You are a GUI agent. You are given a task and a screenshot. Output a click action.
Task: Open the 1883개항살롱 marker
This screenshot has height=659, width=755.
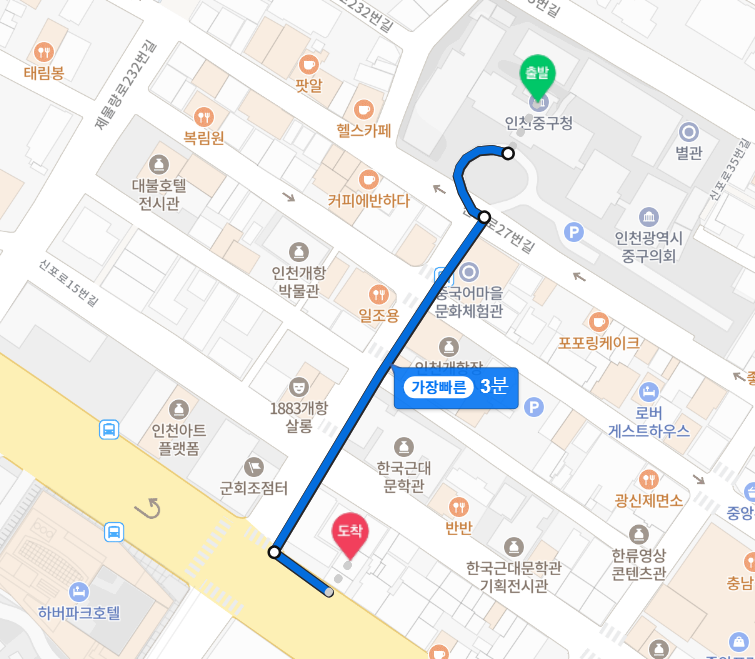point(298,386)
